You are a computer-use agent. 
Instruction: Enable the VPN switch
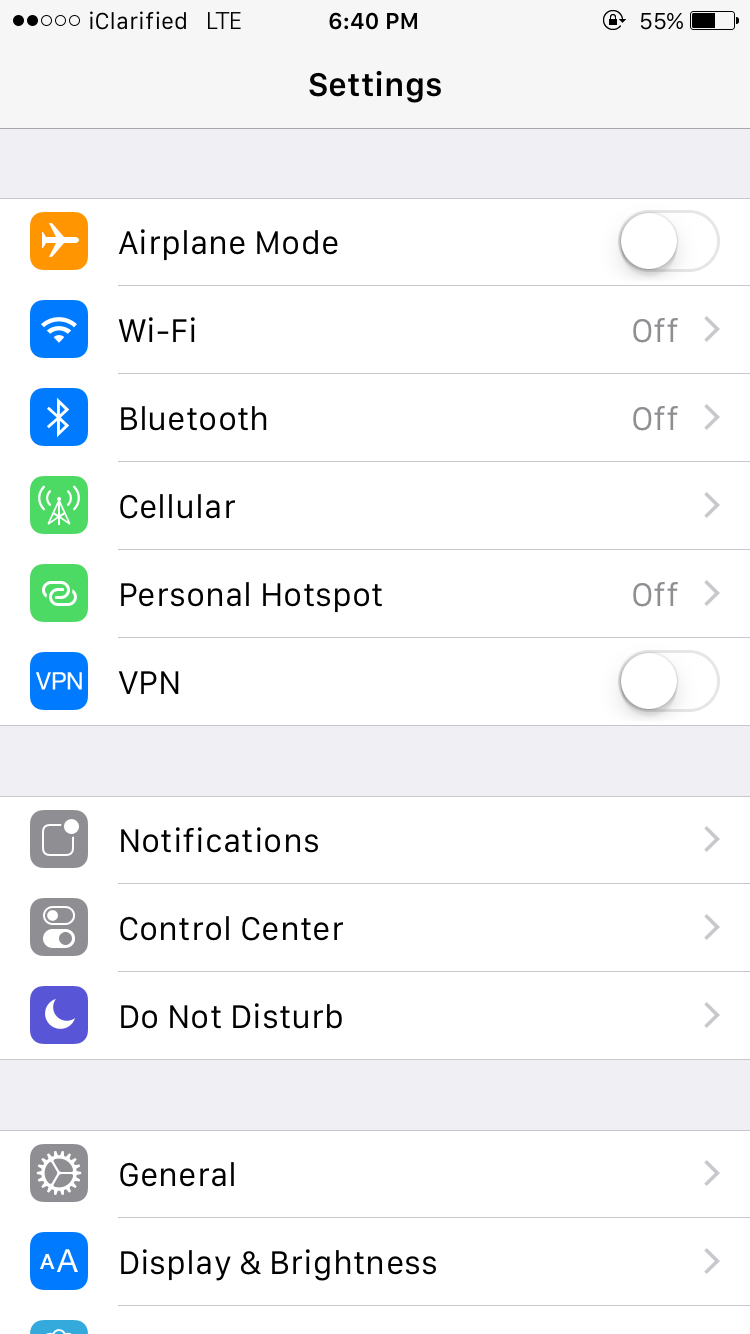pyautogui.click(x=668, y=682)
